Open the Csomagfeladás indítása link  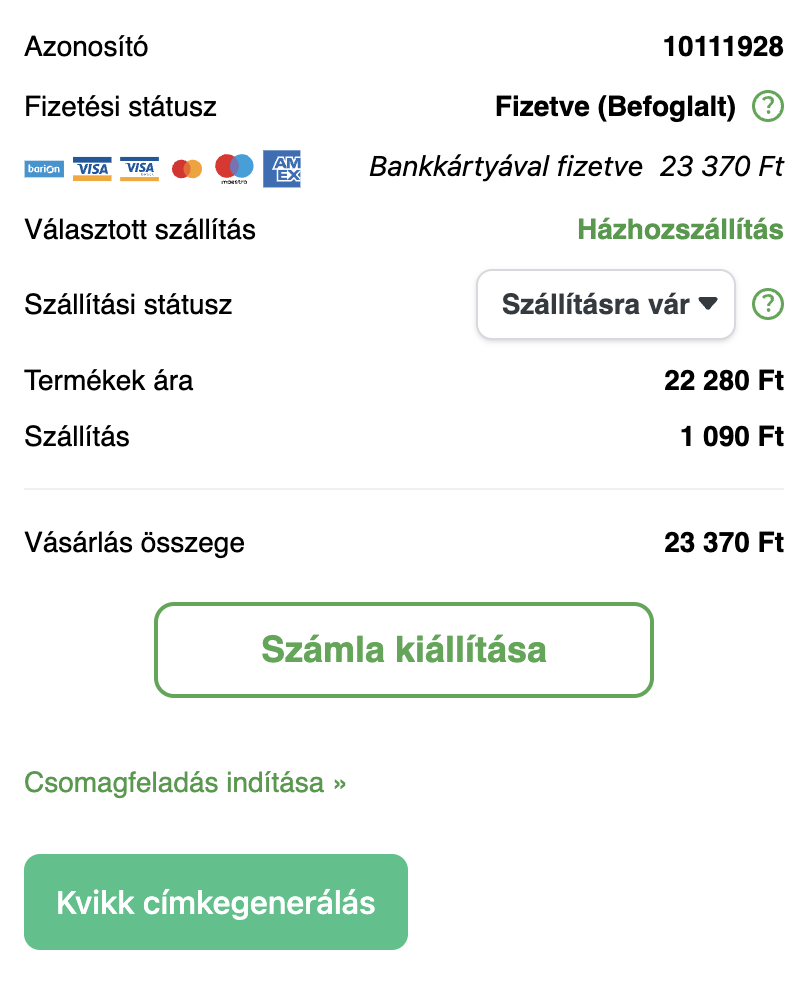coord(185,782)
